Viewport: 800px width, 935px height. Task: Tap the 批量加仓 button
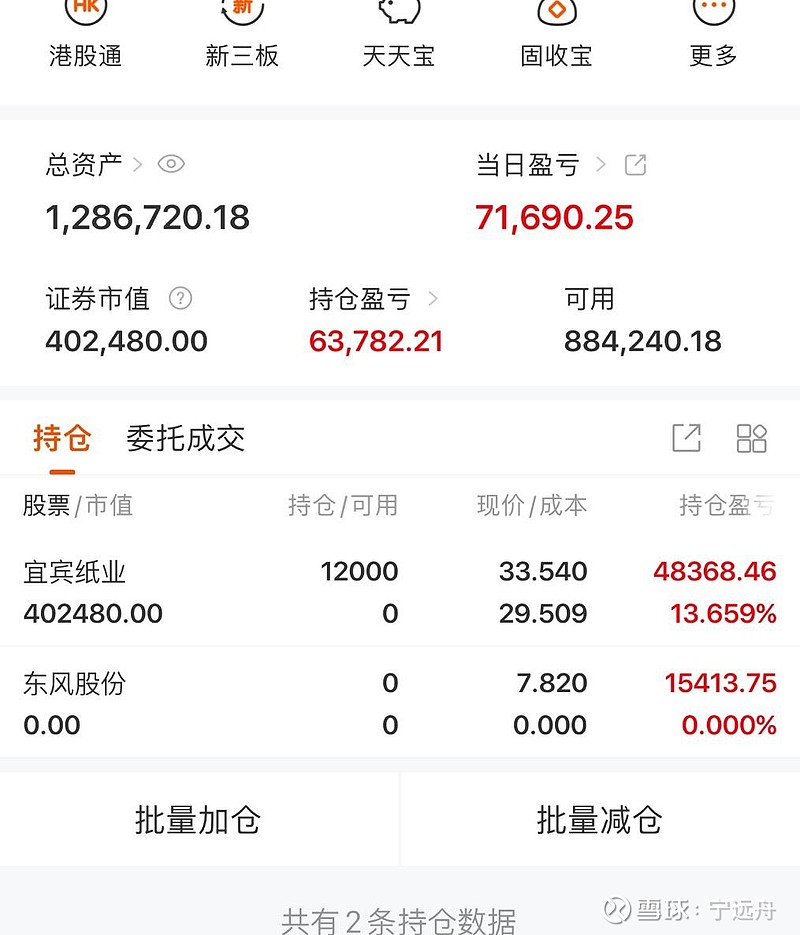coord(198,820)
